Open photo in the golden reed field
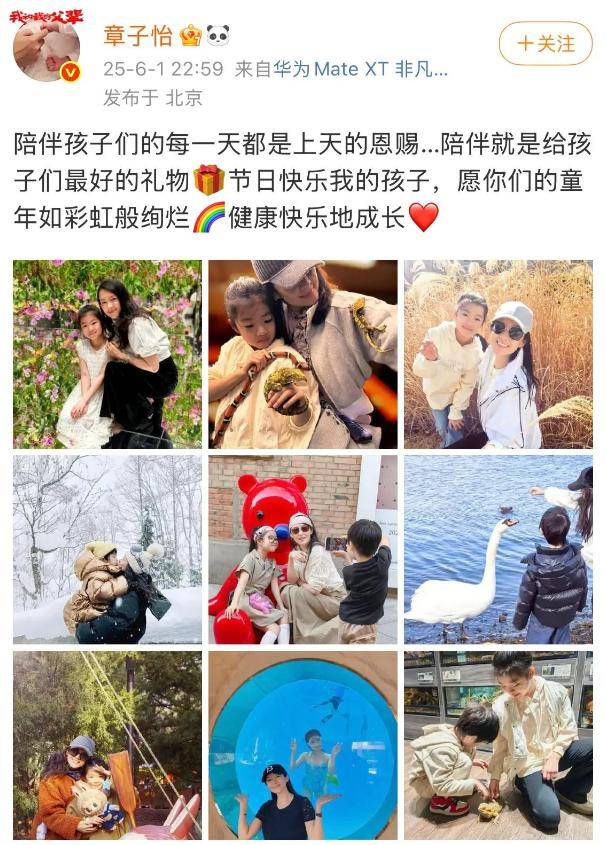This screenshot has height=845, width=606. pyautogui.click(x=498, y=354)
